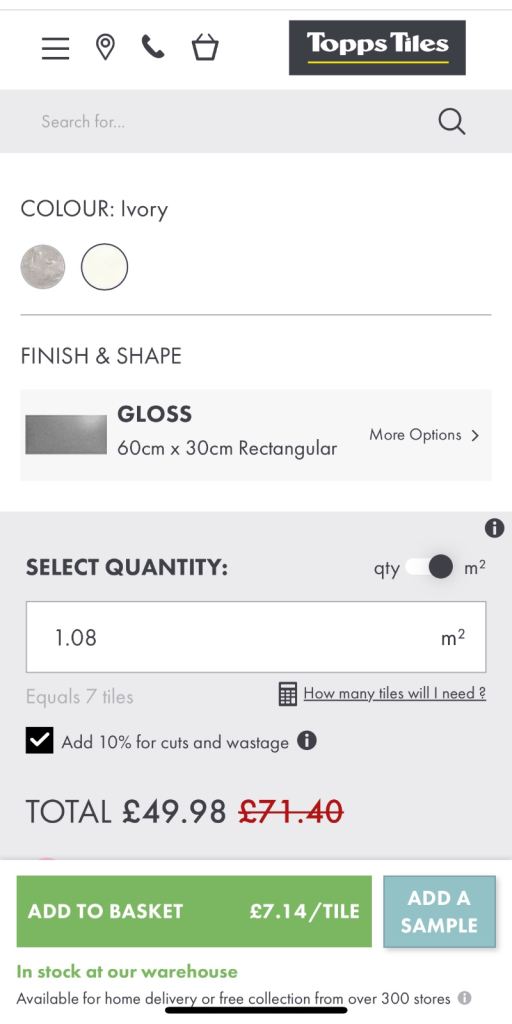Select the Ivory colour swatch
The width and height of the screenshot is (512, 1024).
(x=104, y=266)
